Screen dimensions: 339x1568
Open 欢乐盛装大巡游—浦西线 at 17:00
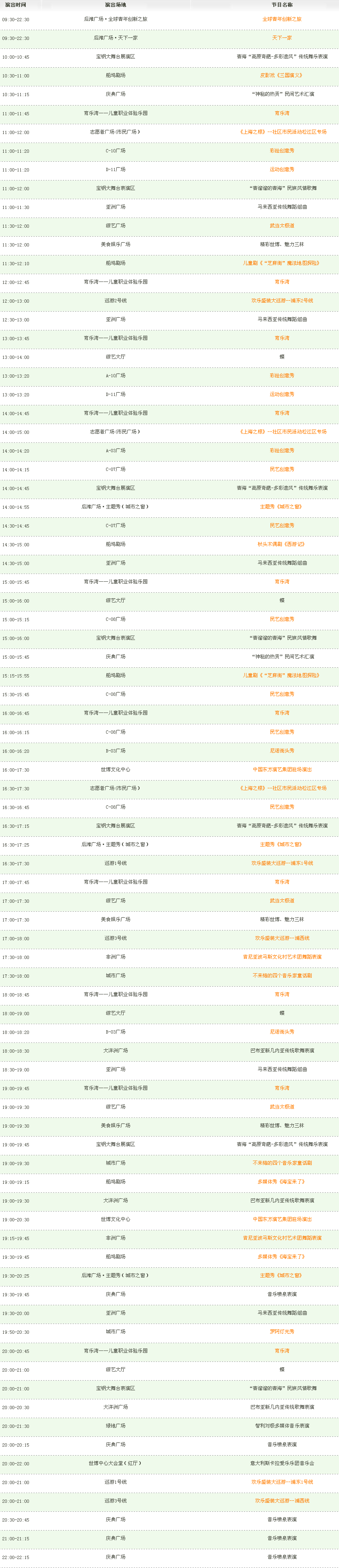point(282,939)
